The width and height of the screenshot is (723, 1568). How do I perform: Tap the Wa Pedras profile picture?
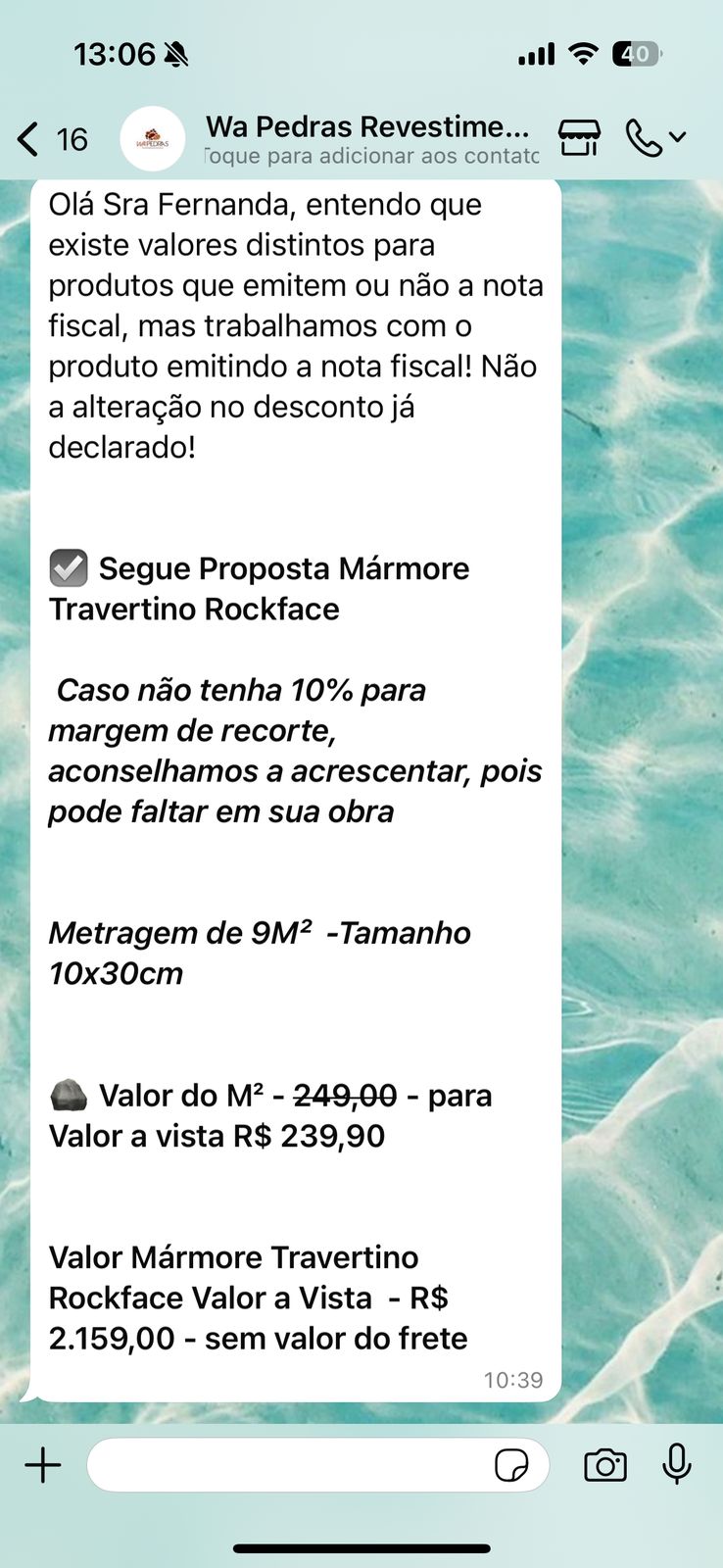click(x=153, y=139)
